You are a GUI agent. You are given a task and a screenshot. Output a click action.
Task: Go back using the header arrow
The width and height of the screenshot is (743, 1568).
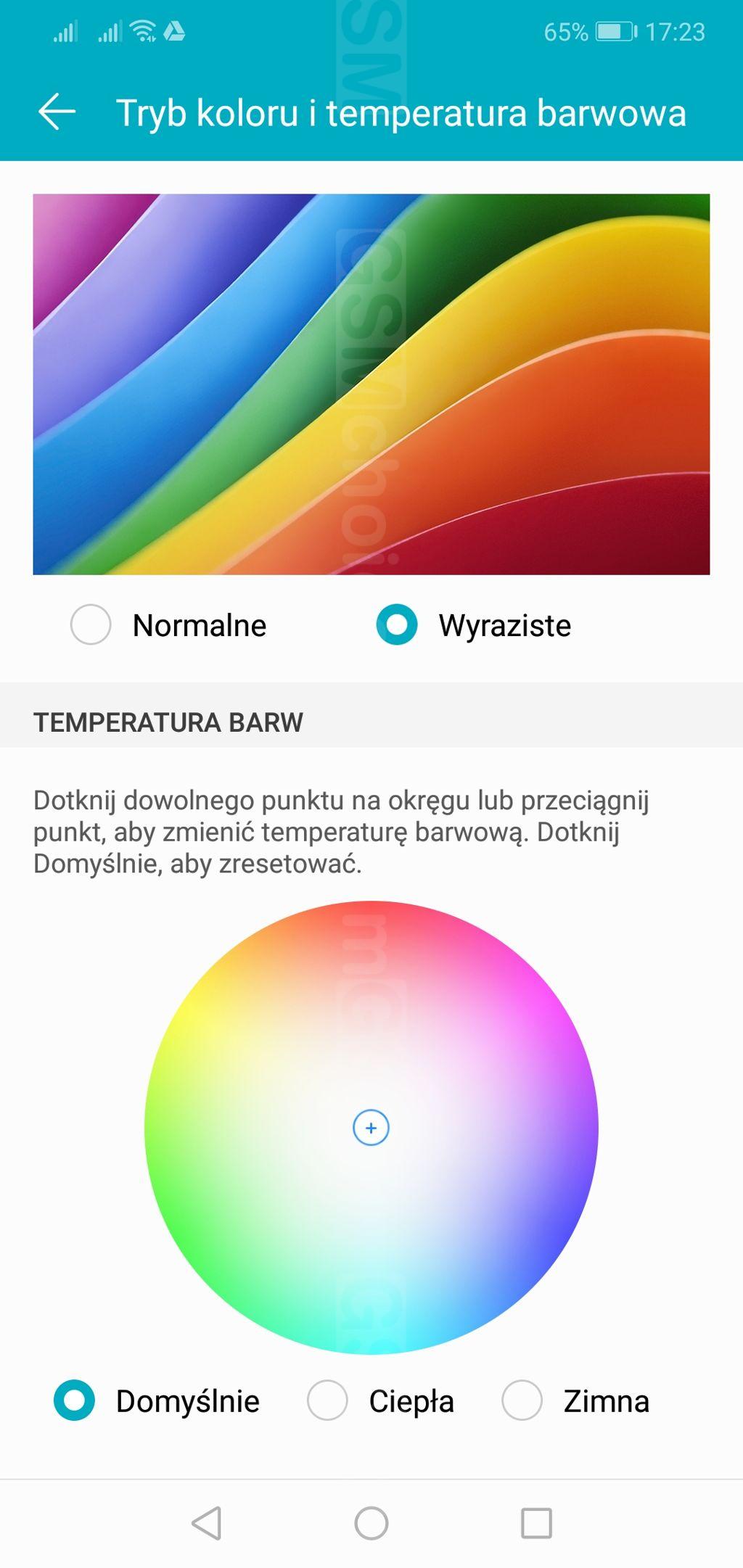(57, 112)
